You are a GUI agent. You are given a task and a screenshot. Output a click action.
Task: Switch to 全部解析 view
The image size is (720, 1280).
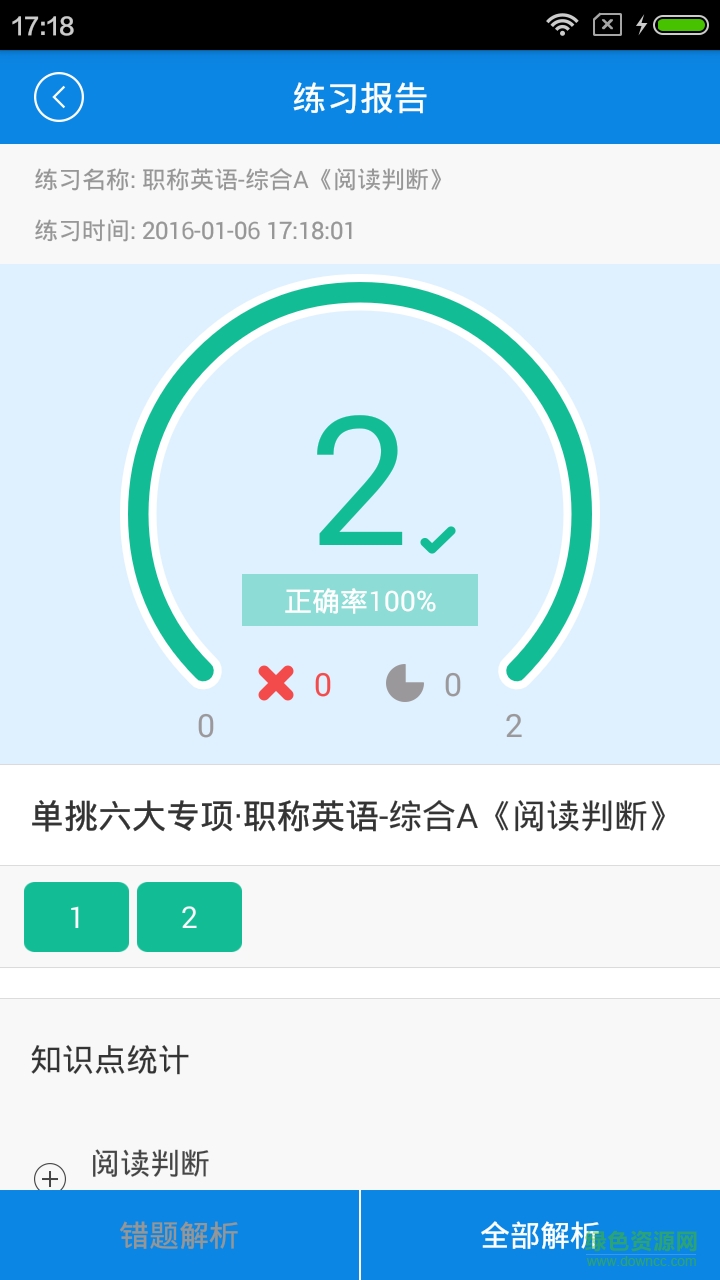540,1236
